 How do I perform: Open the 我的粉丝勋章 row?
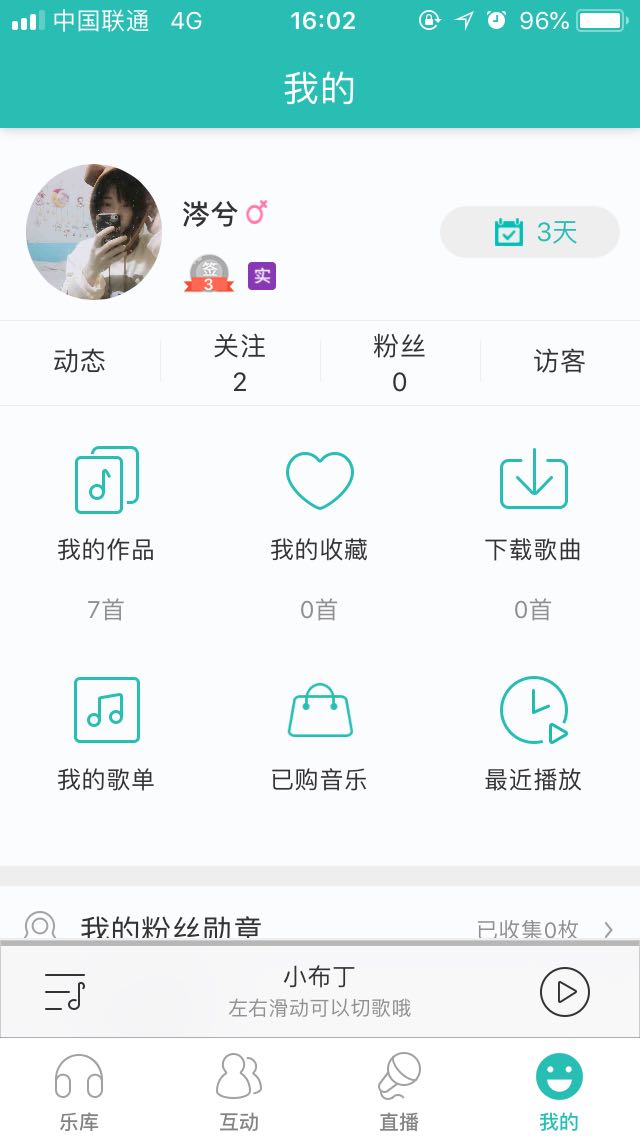pos(320,926)
